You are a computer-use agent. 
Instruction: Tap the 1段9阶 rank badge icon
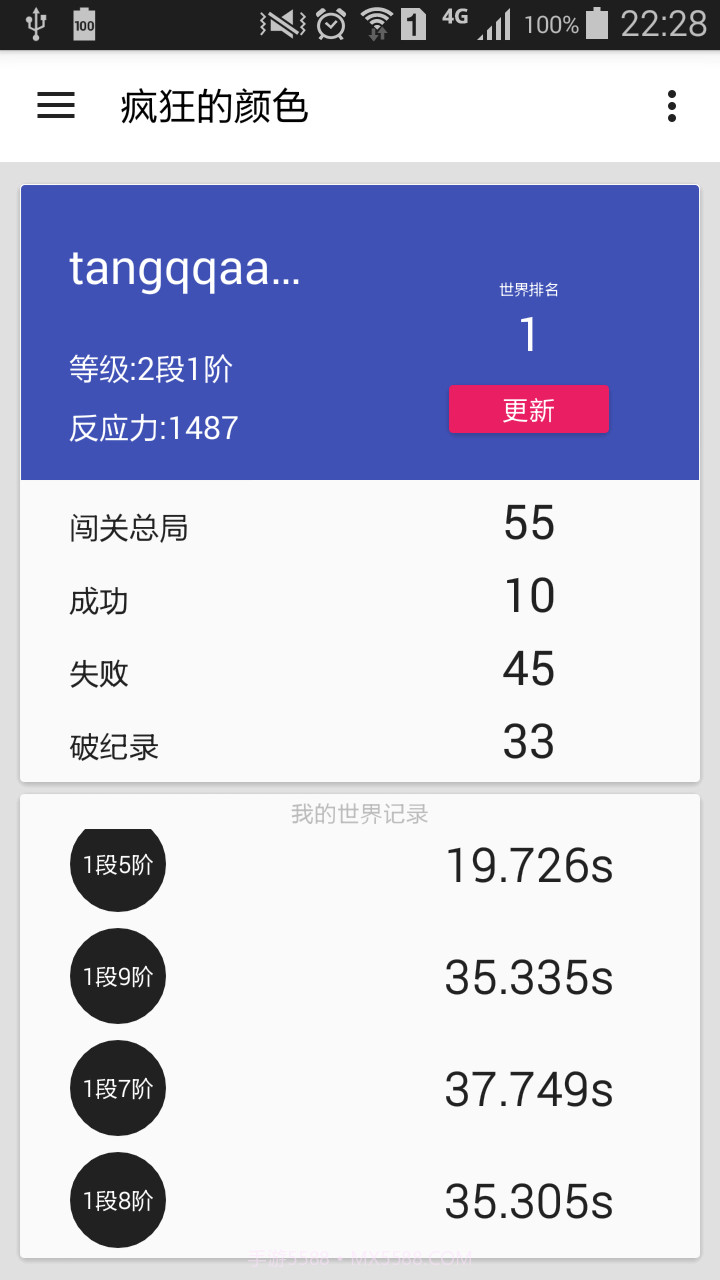[x=117, y=976]
